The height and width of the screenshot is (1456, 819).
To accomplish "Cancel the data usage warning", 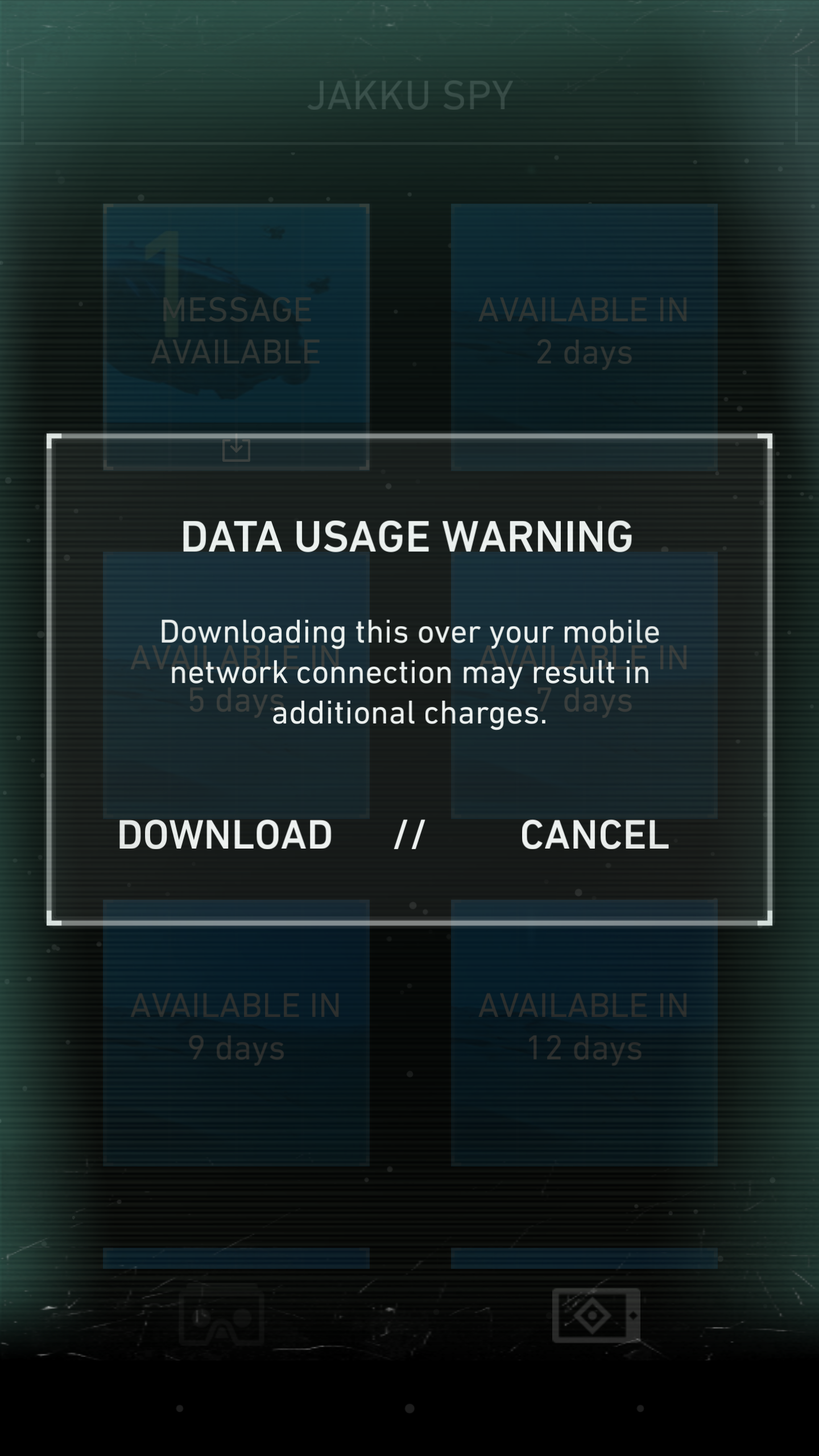I will [595, 835].
